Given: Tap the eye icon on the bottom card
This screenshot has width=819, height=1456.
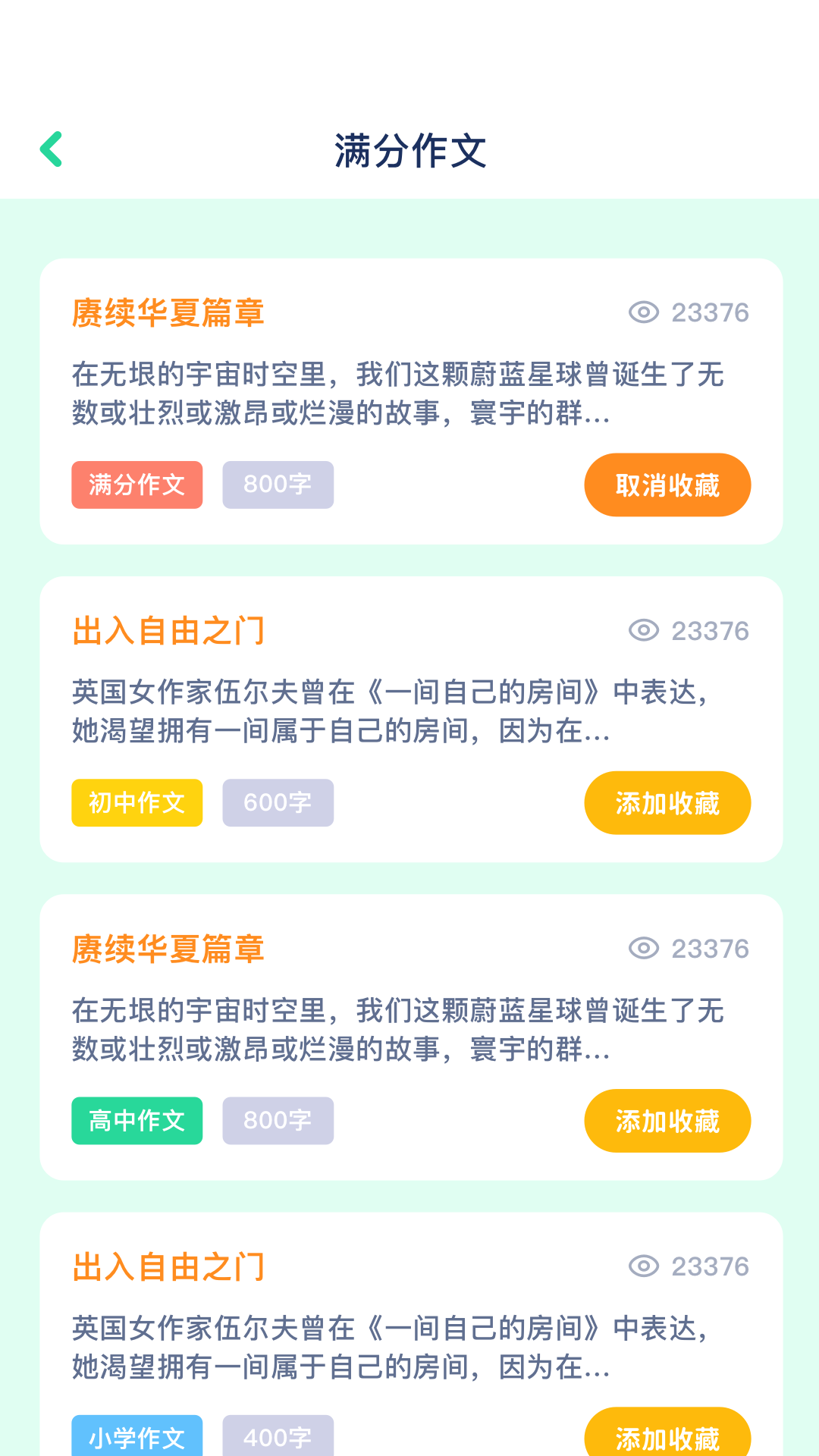Looking at the screenshot, I should click(x=644, y=1265).
